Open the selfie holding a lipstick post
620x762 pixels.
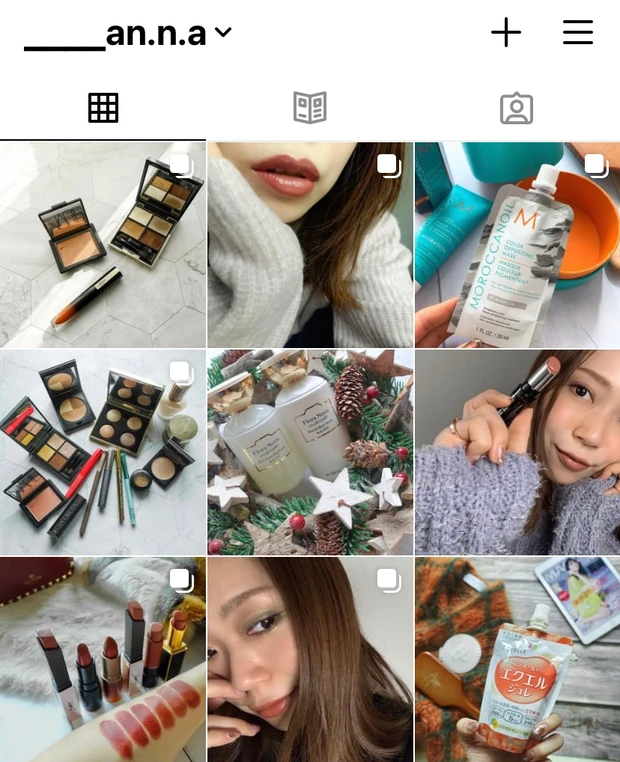point(517,452)
